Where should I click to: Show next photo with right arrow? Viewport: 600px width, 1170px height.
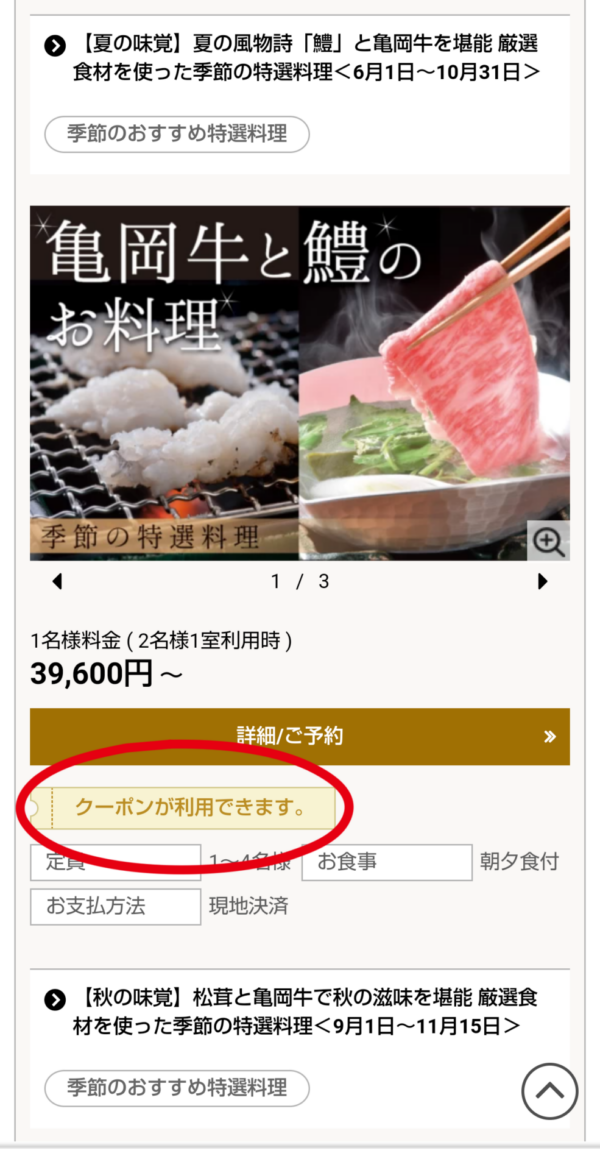(543, 581)
